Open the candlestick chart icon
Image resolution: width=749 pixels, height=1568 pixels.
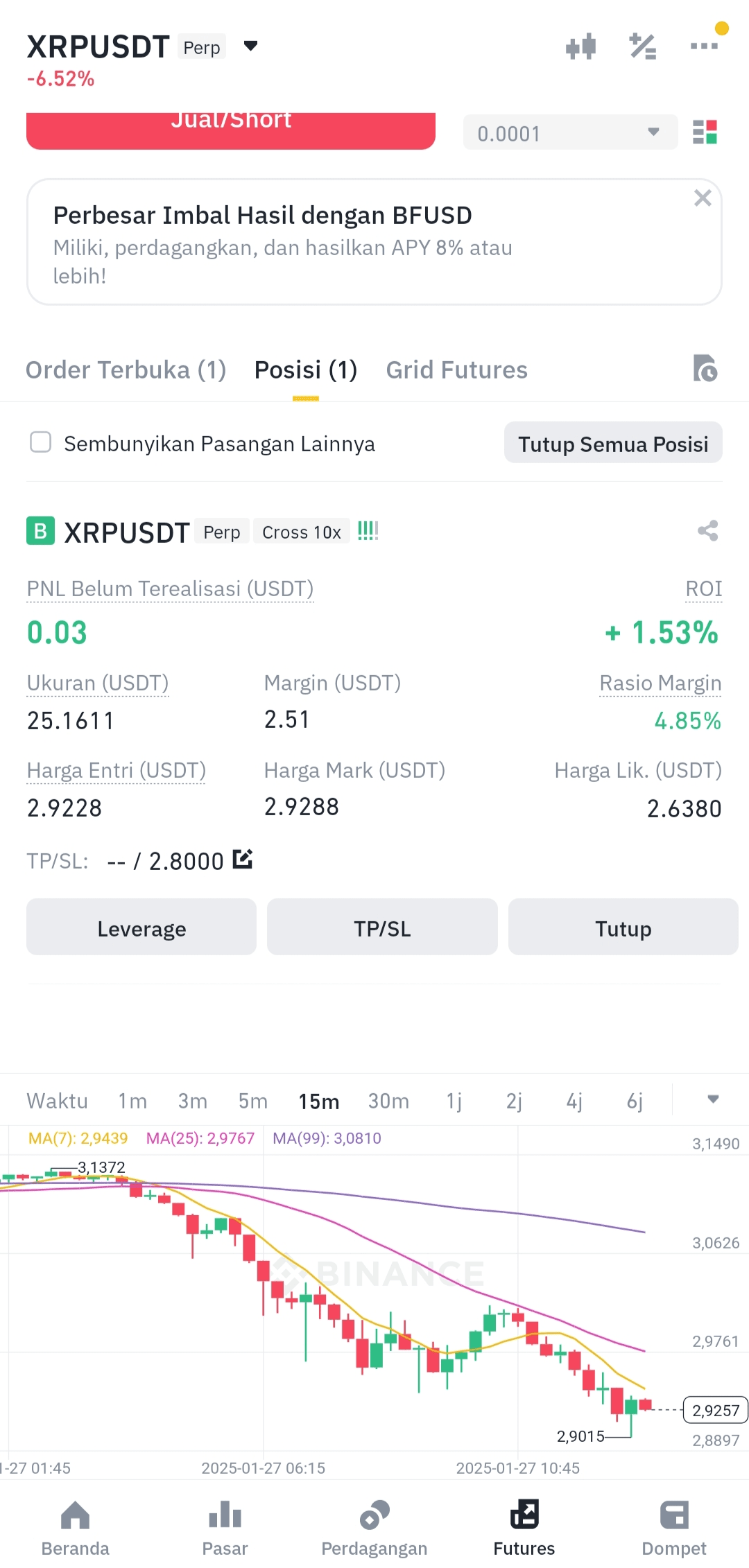[x=580, y=46]
